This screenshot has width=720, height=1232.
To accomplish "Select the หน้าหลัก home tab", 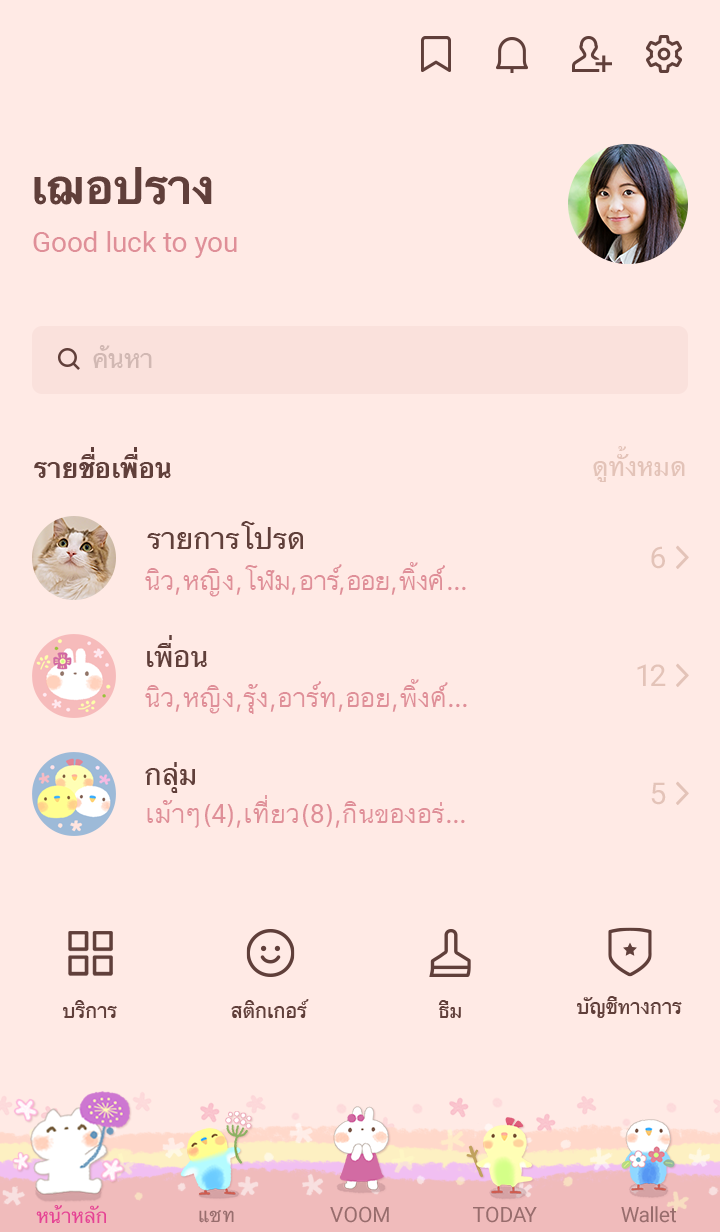I will coord(72,1165).
